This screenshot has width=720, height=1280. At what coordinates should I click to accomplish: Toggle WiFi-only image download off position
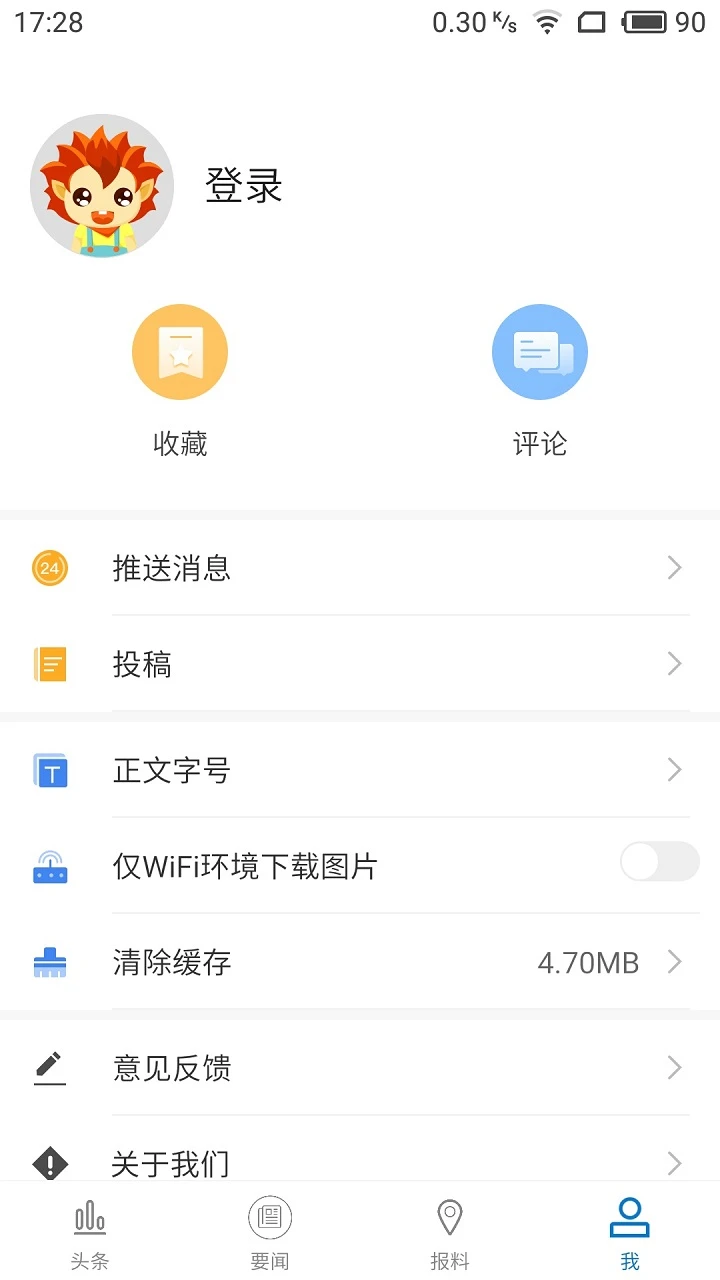(x=659, y=861)
